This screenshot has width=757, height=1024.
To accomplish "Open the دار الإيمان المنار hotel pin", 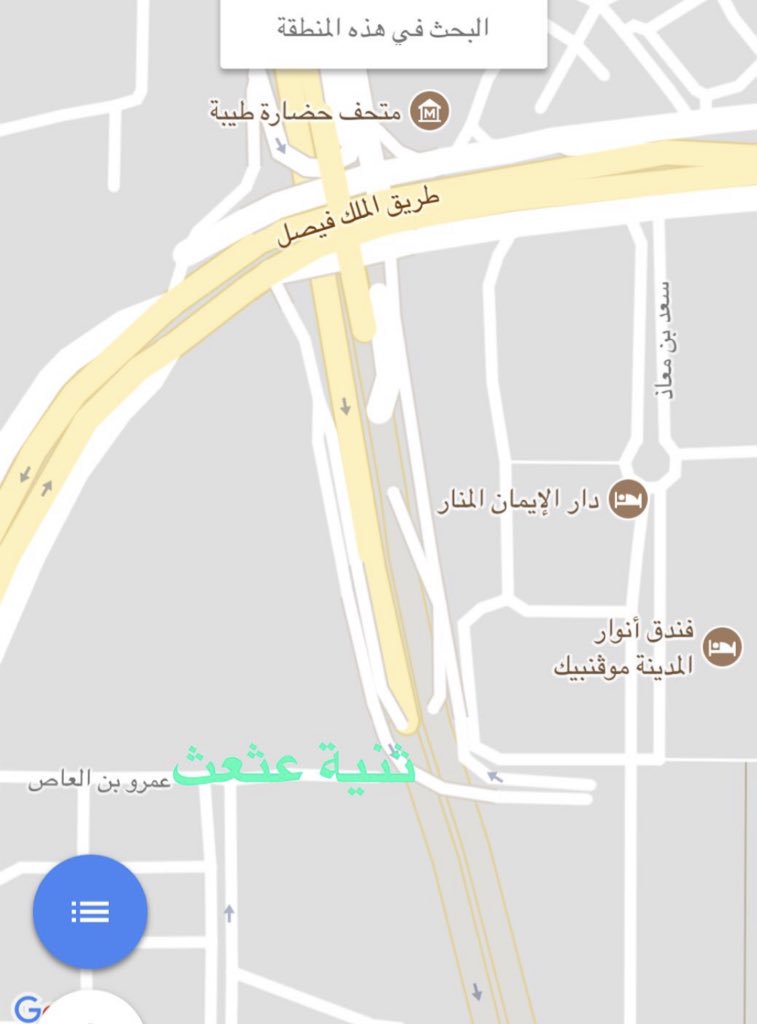I will click(x=628, y=499).
